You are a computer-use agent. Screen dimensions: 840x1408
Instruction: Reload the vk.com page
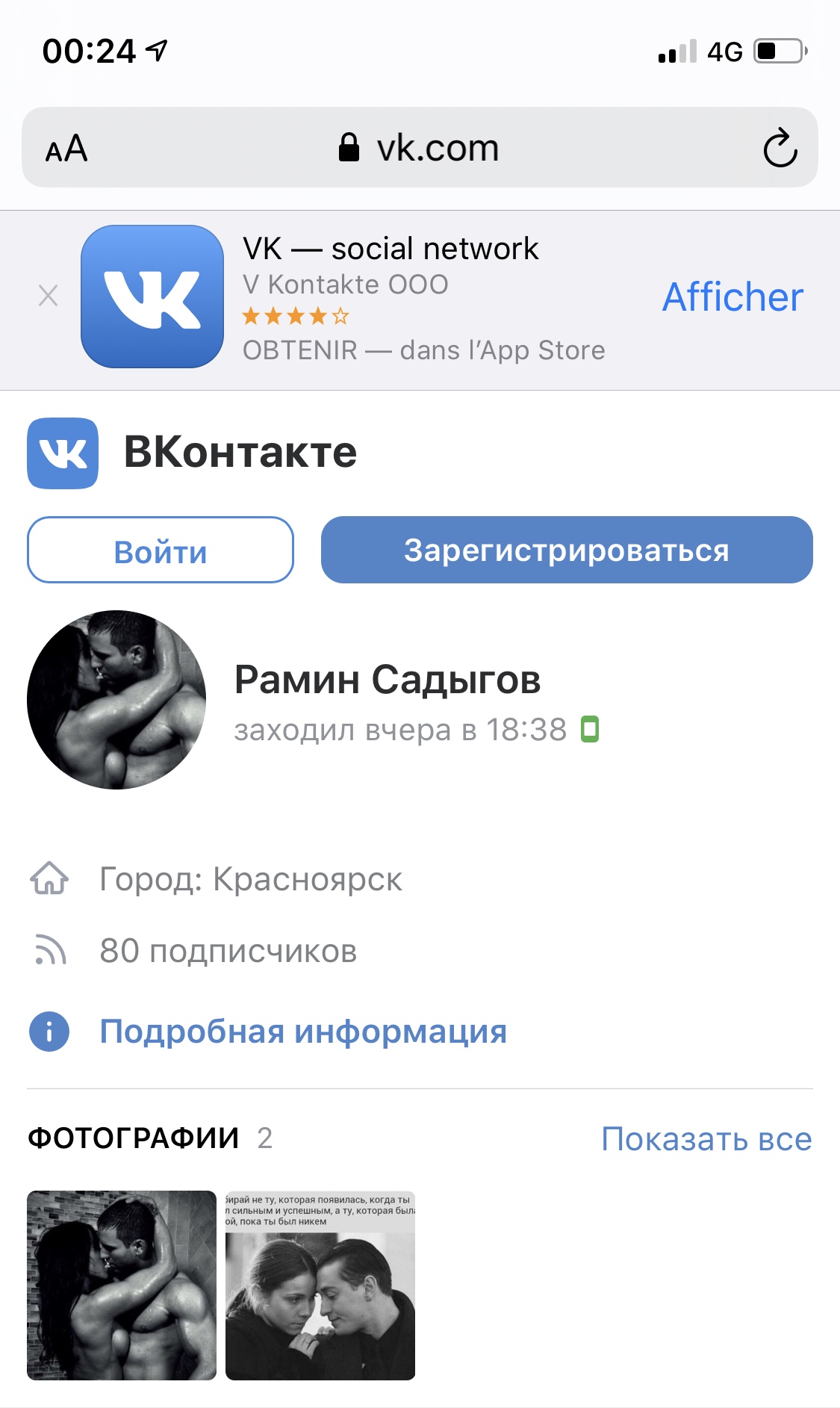pos(780,148)
